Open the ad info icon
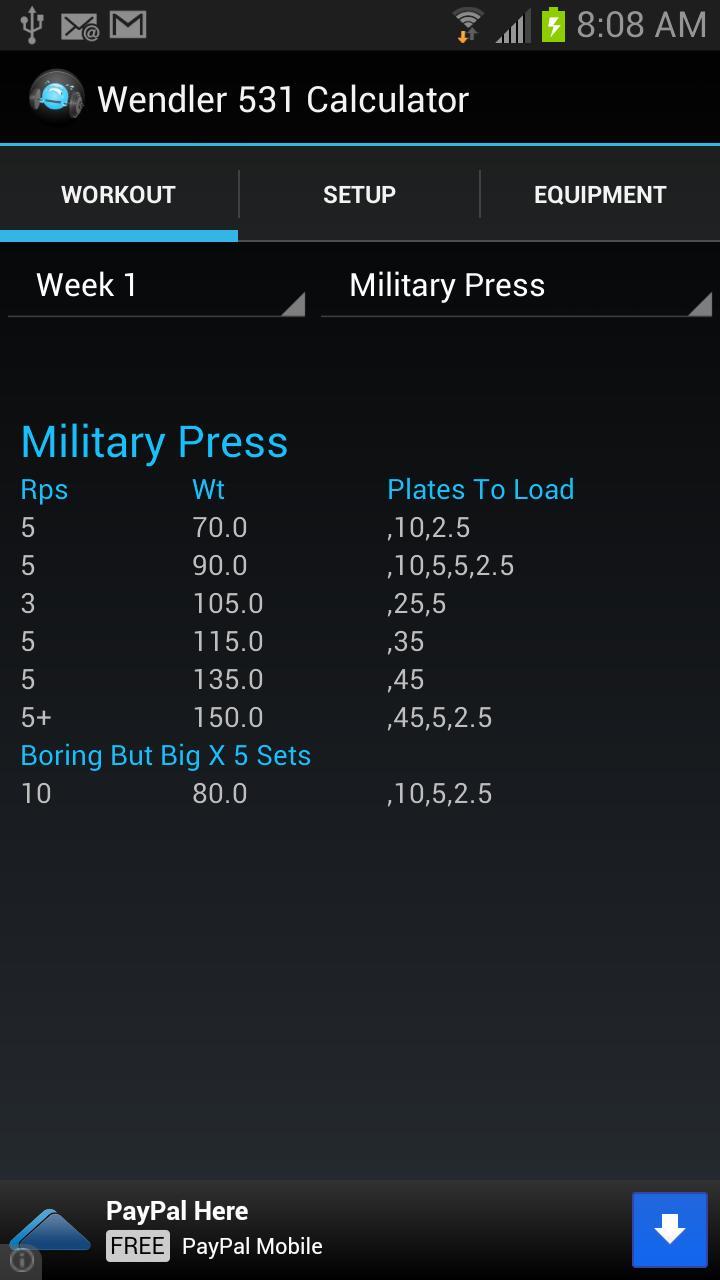Screen dimensions: 720x1280 pyautogui.click(x=19, y=1260)
